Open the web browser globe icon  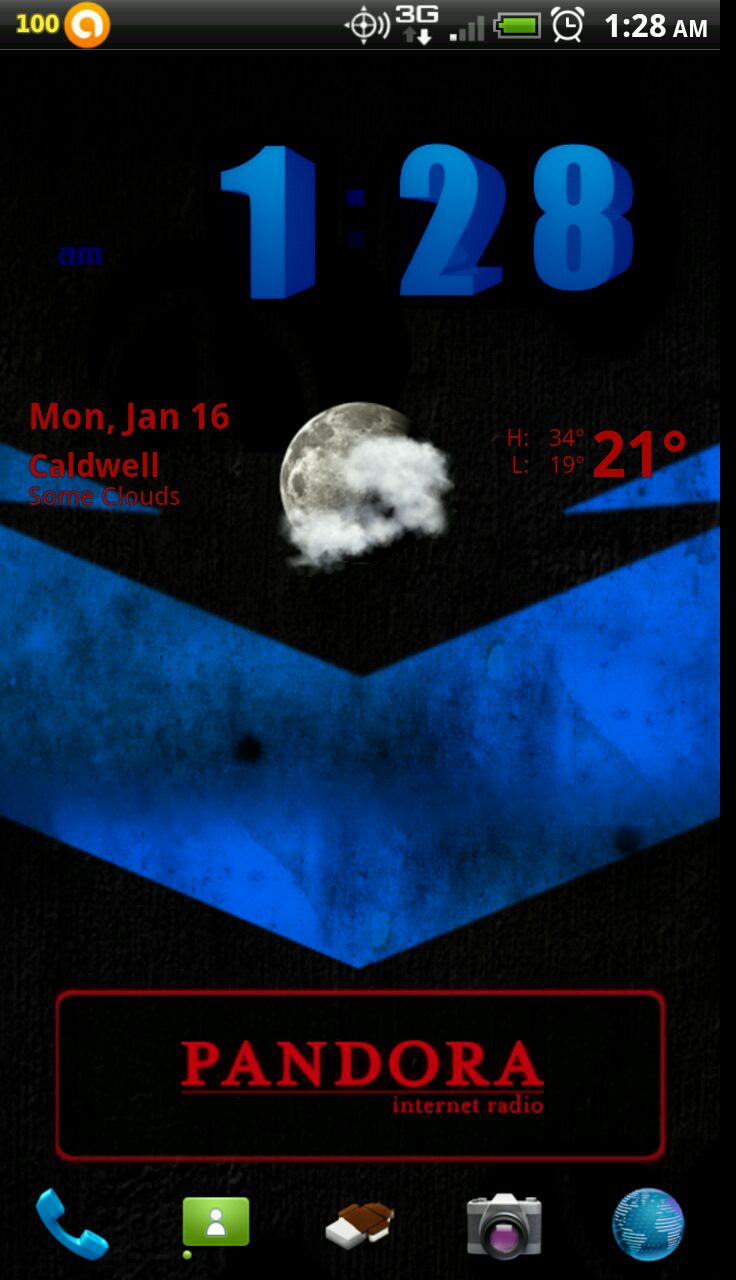click(x=648, y=1224)
